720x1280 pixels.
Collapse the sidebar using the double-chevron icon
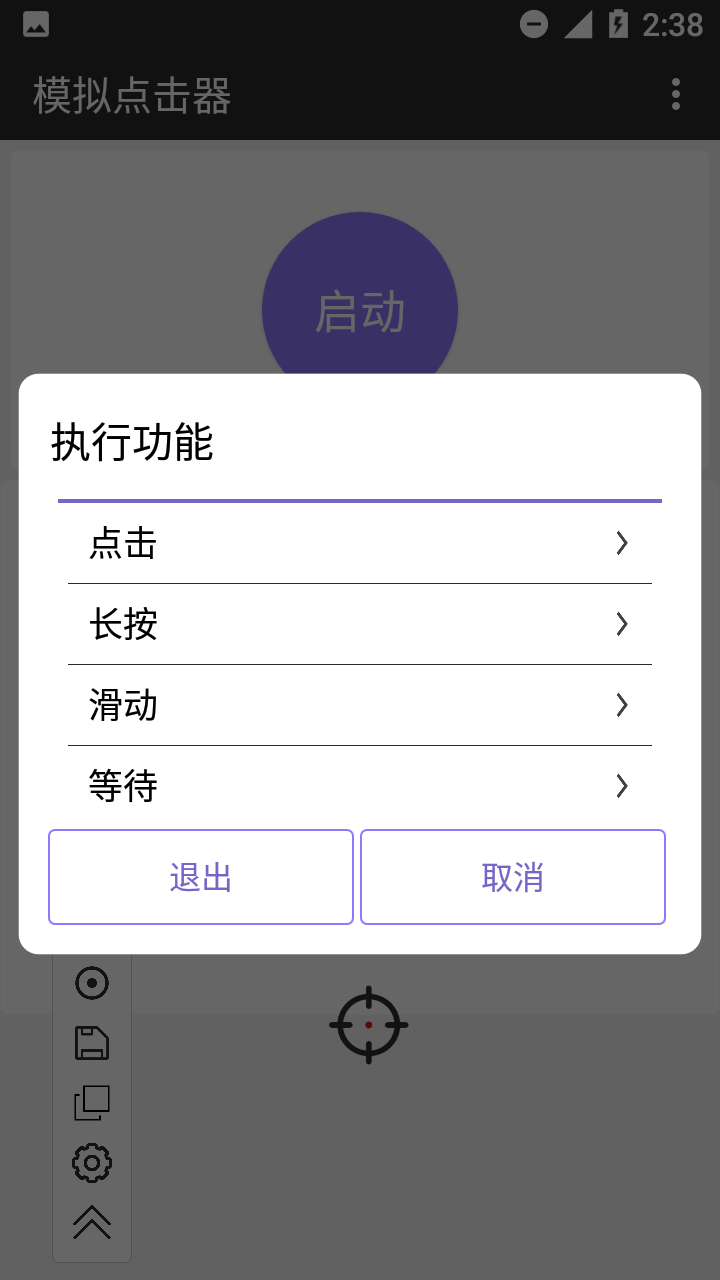[x=92, y=1222]
